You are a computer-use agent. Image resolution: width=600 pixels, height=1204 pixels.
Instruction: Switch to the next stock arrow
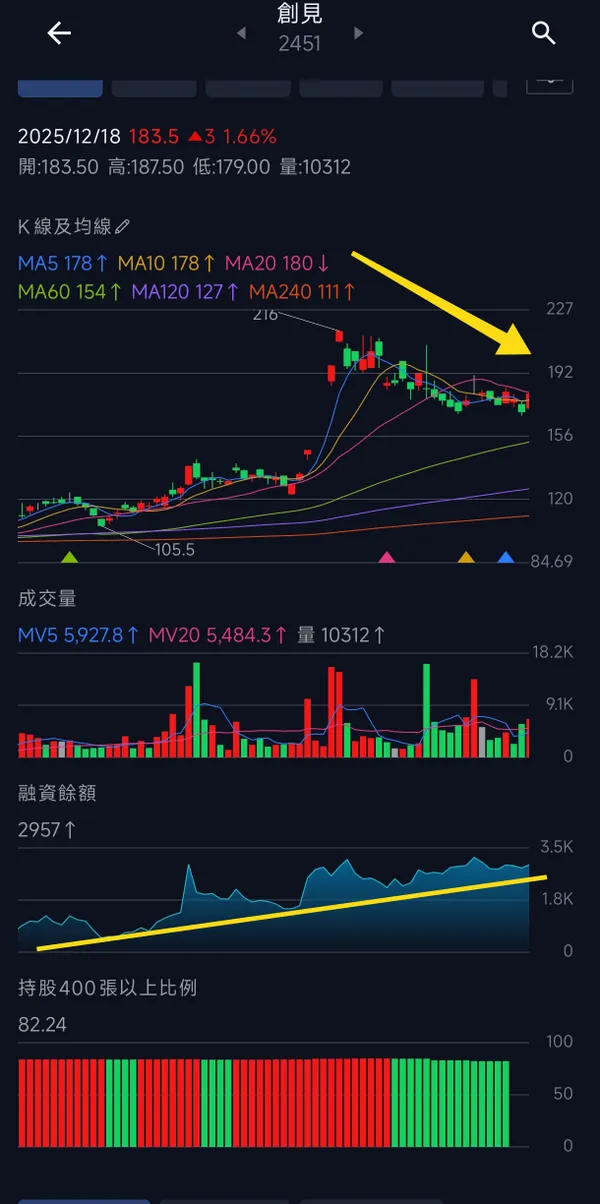tap(358, 33)
